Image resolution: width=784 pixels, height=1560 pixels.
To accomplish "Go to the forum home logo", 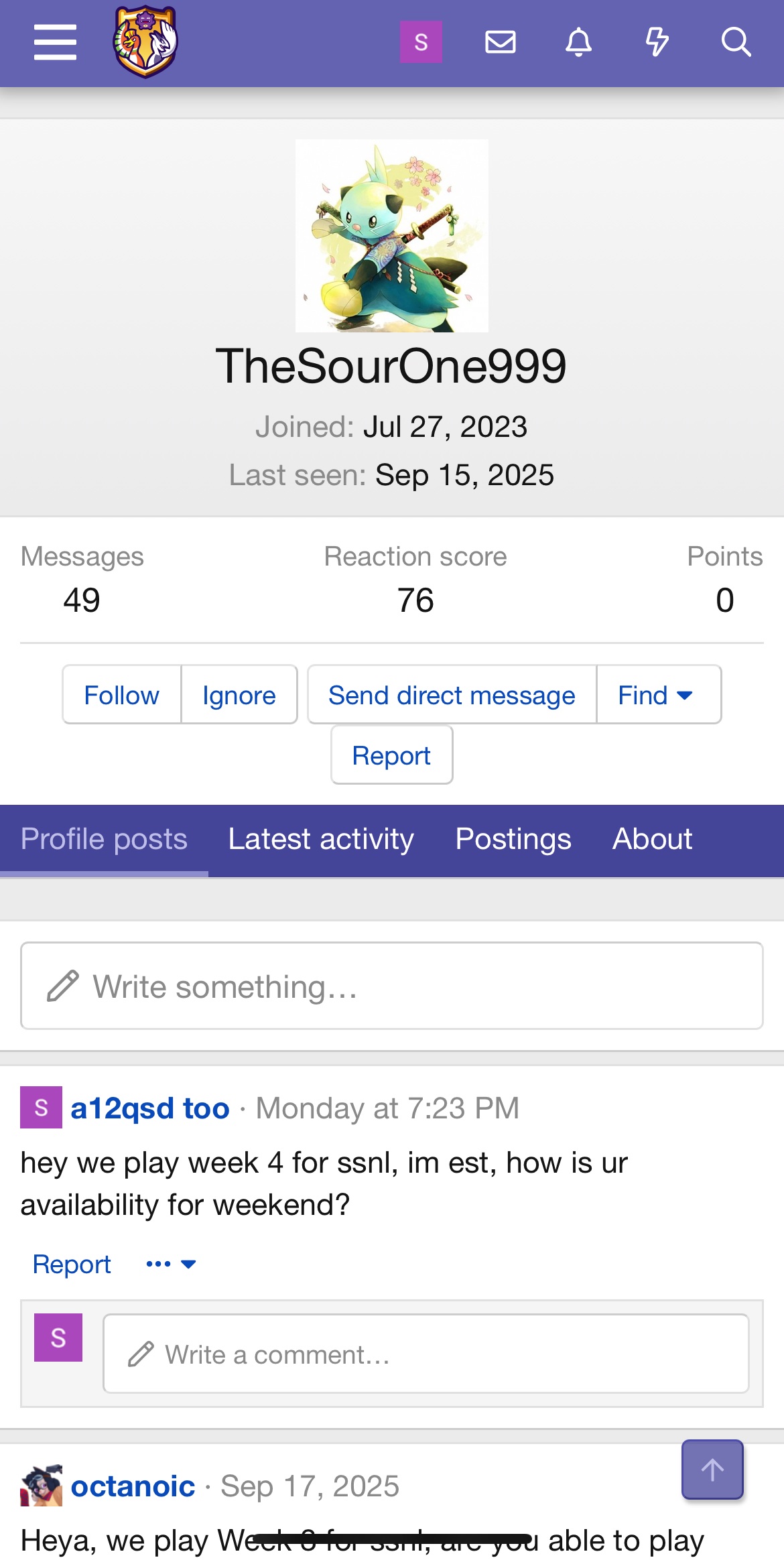I will point(145,42).
